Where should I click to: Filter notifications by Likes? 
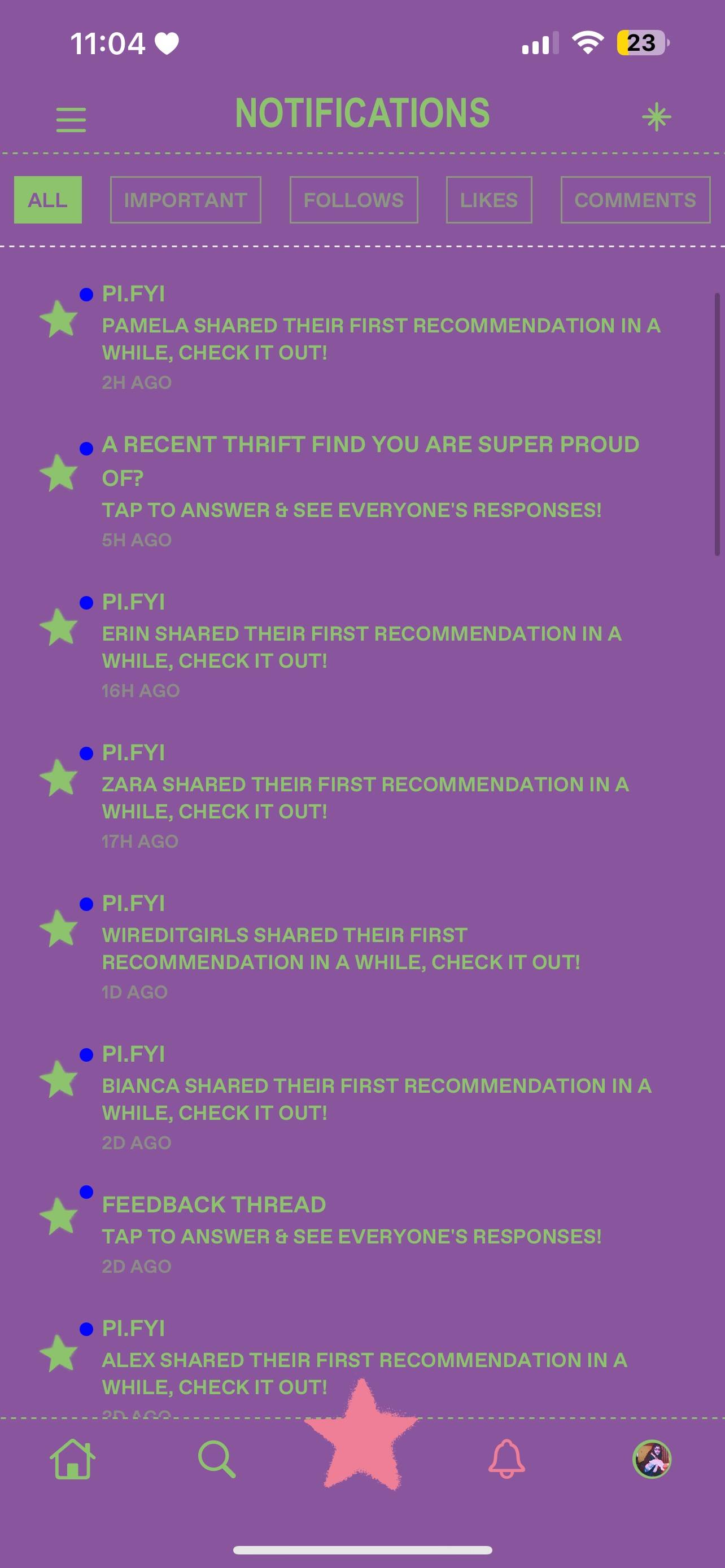point(489,200)
